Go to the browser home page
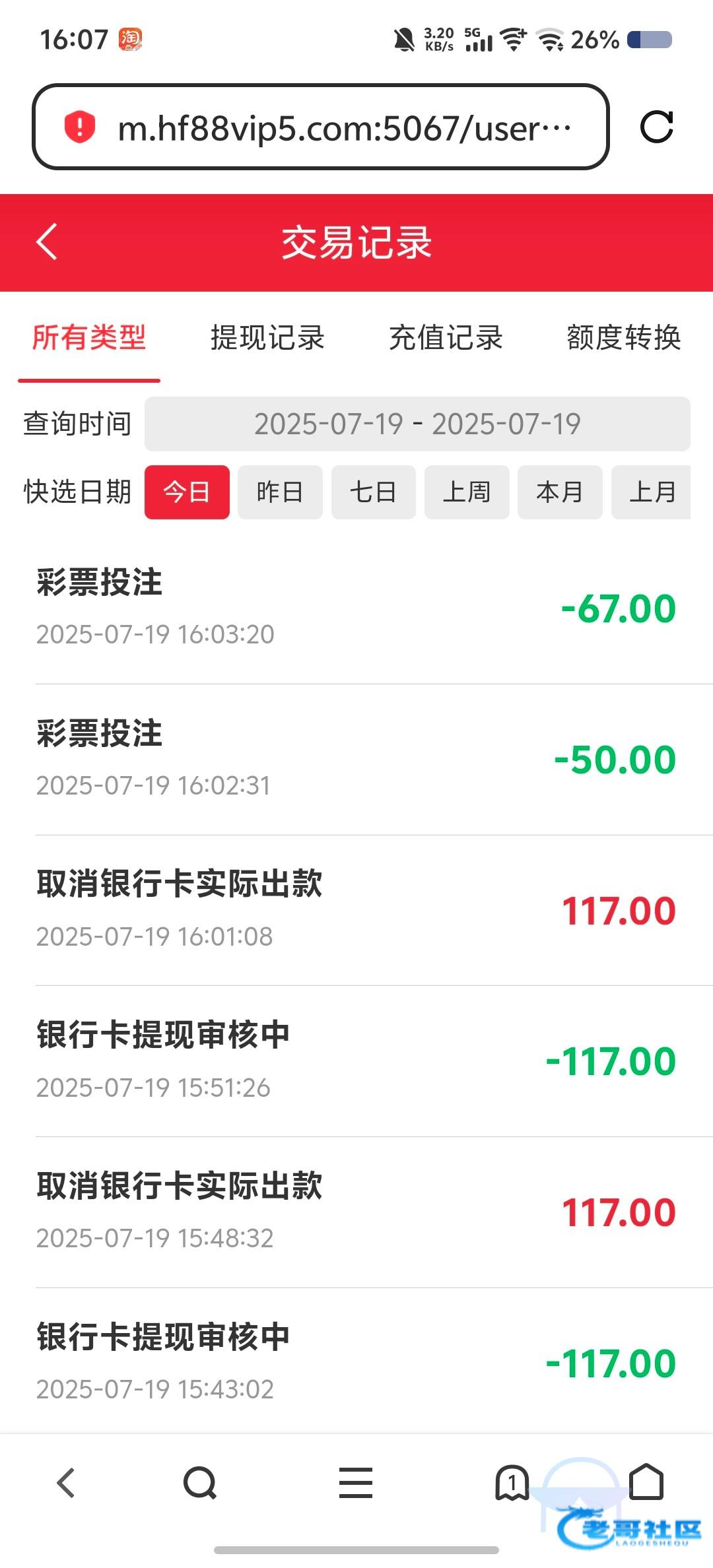 [x=646, y=1482]
